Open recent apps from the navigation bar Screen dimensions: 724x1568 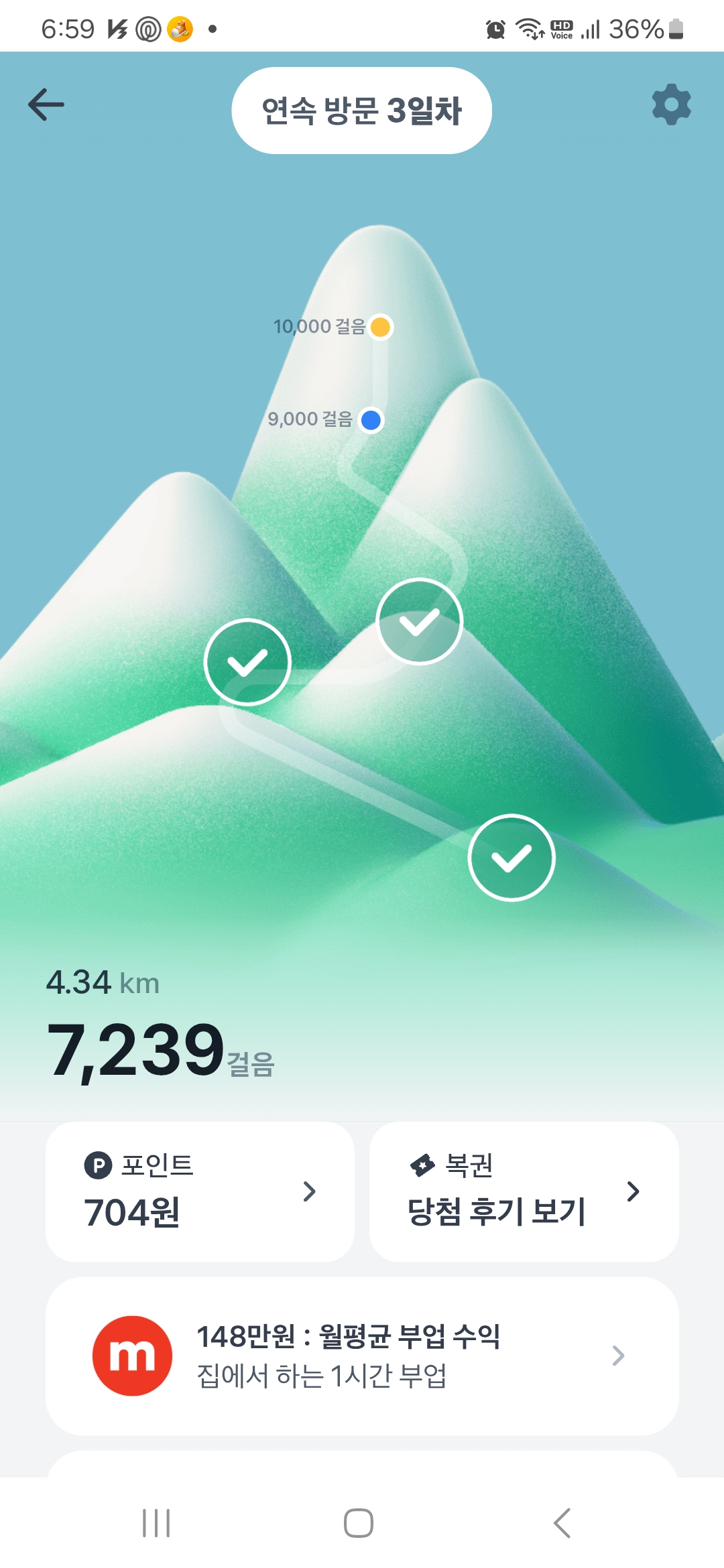[156, 1523]
